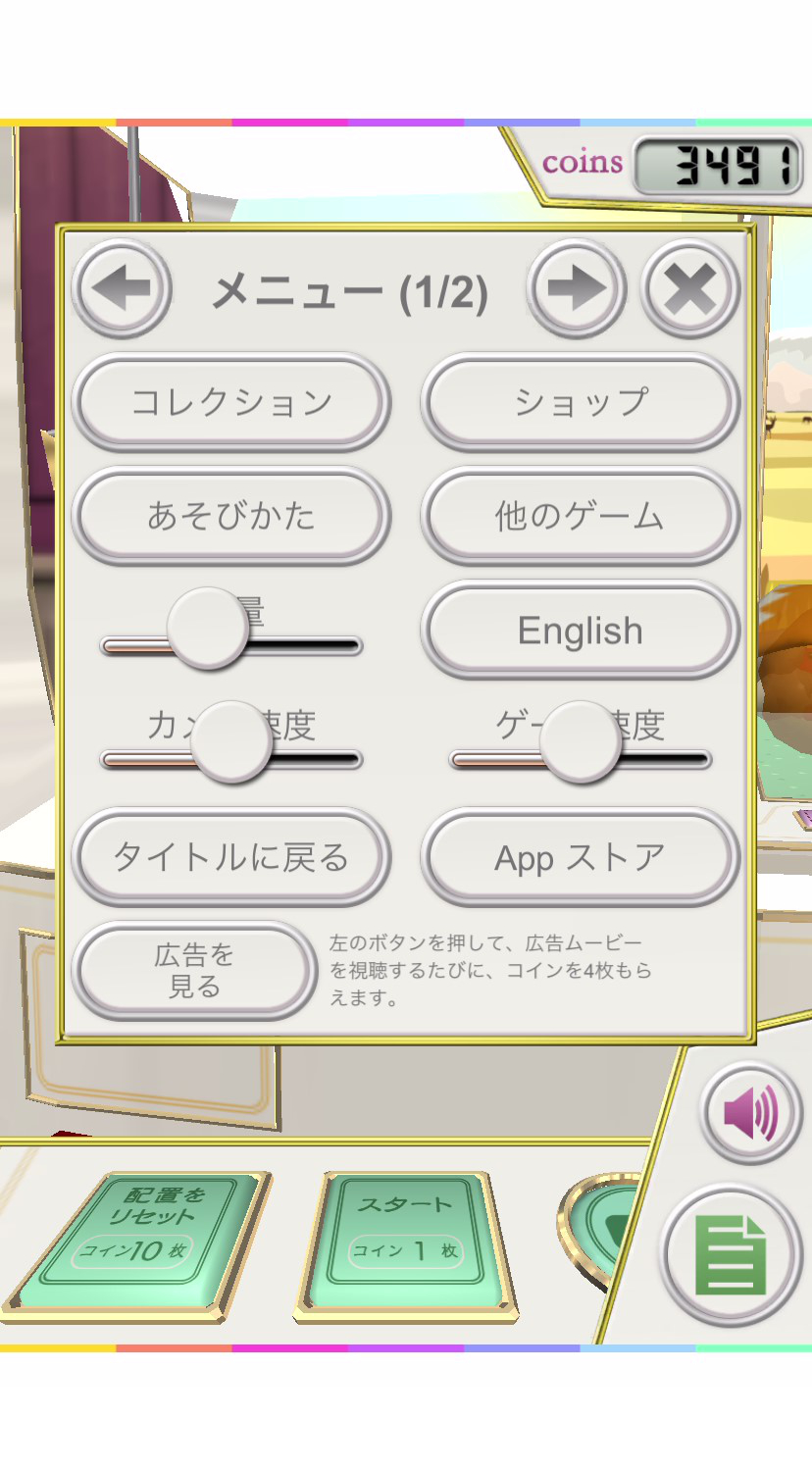Viewport: 812px width, 1471px height.
Task: Tap the camera speed slider
Action: click(x=231, y=743)
